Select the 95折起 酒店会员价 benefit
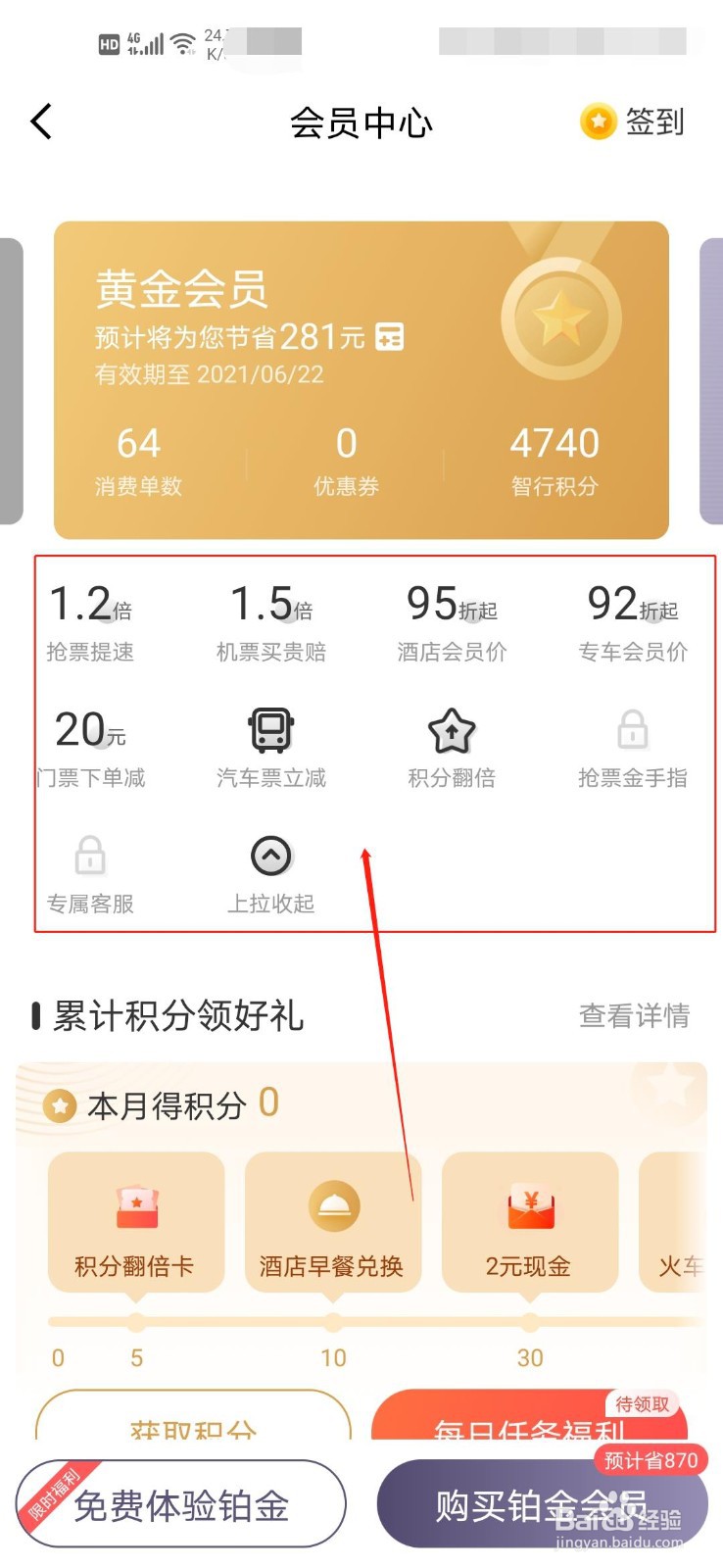 coord(451,617)
